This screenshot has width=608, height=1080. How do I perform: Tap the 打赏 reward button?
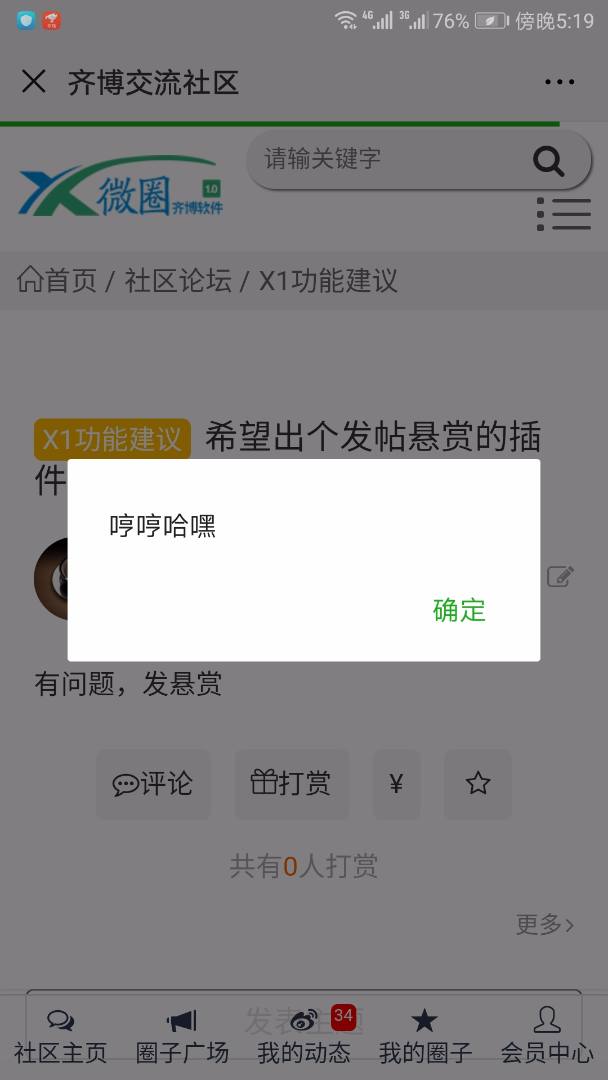coord(292,784)
